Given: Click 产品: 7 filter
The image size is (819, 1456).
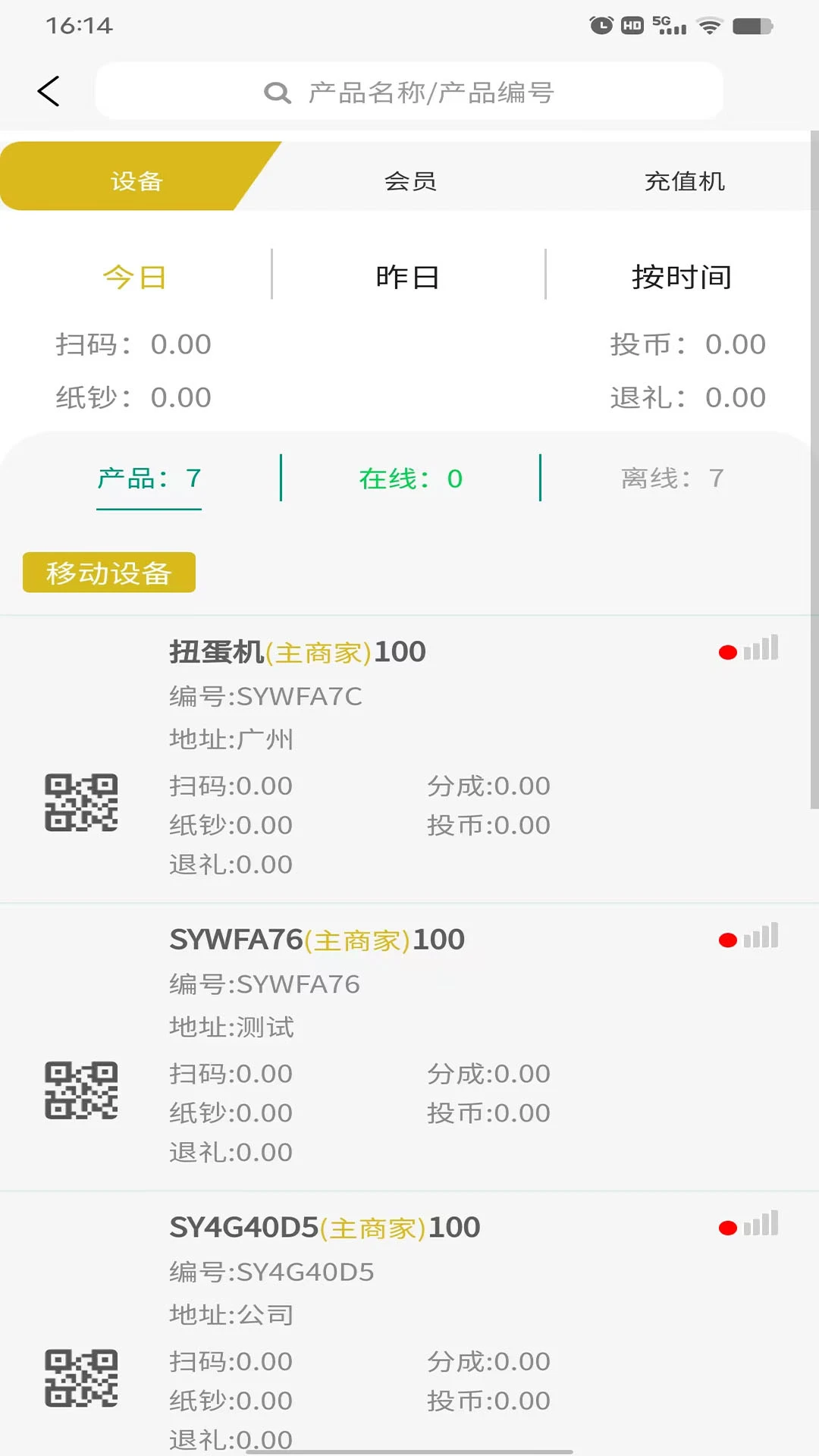Looking at the screenshot, I should tap(149, 478).
